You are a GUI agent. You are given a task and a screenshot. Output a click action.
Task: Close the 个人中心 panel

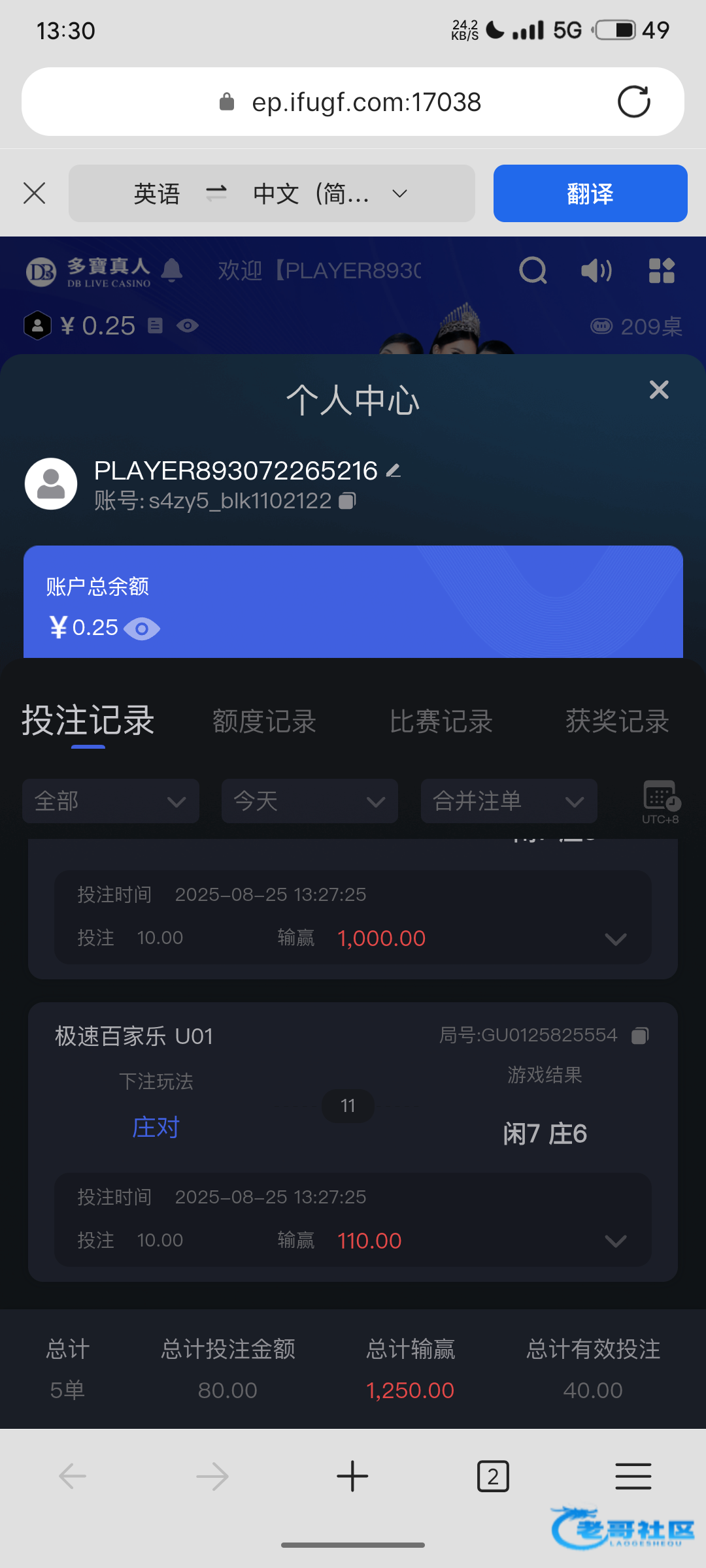click(659, 390)
